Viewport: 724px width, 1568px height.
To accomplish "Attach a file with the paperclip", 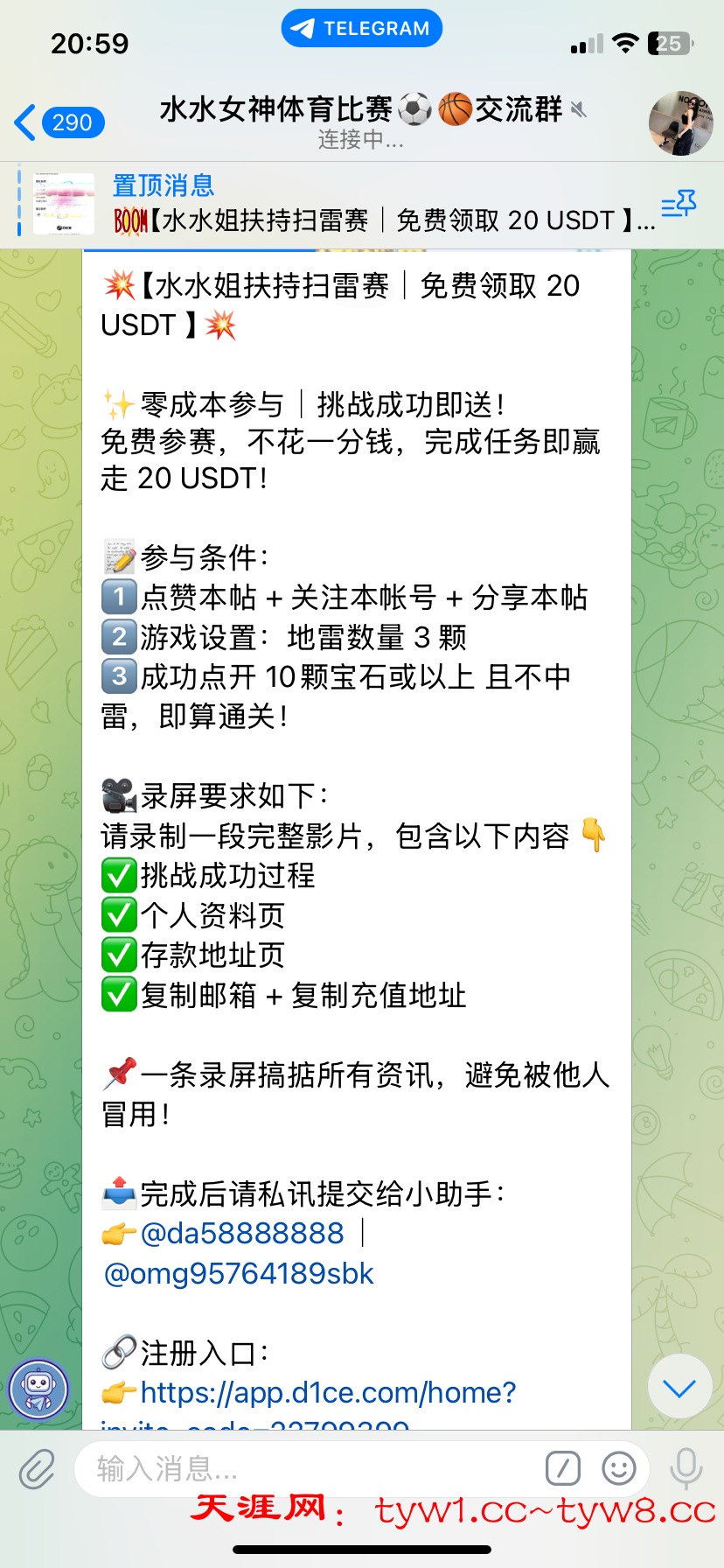I will pos(38,1469).
